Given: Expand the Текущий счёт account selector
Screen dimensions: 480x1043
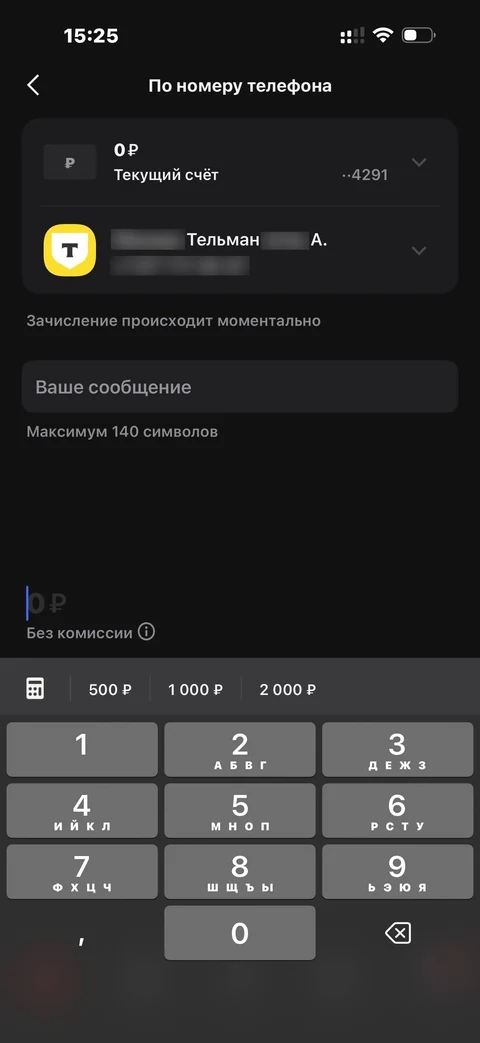Looking at the screenshot, I should 419,162.
